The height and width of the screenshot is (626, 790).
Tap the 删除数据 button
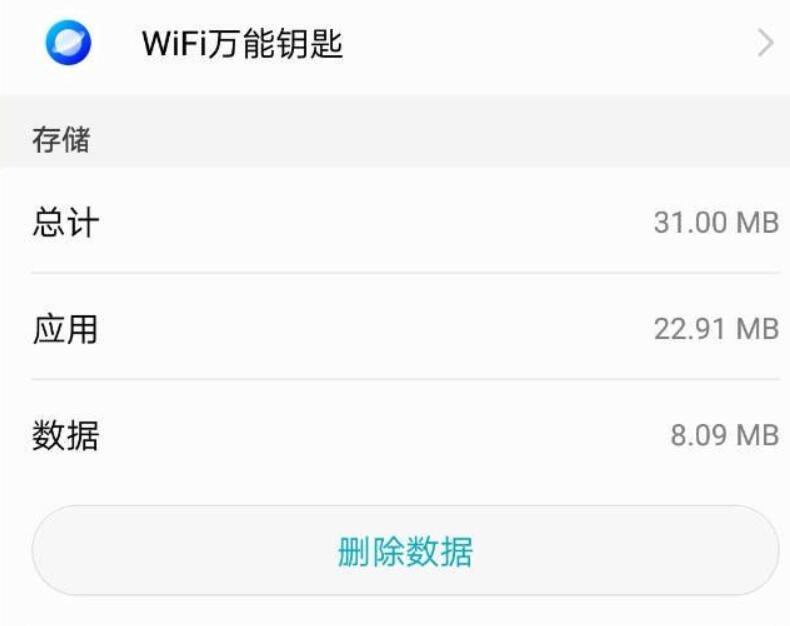[x=405, y=551]
